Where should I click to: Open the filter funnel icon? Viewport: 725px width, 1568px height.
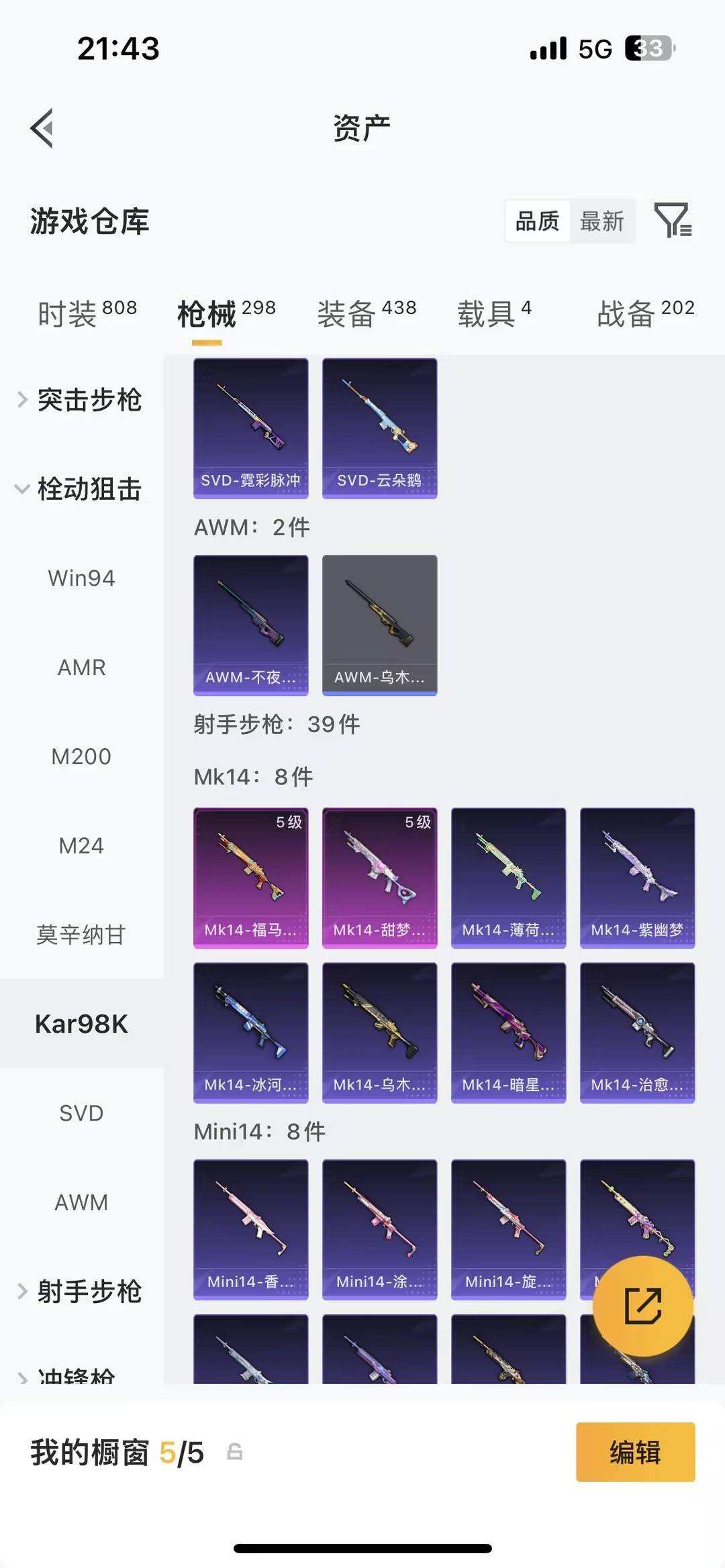[x=673, y=220]
